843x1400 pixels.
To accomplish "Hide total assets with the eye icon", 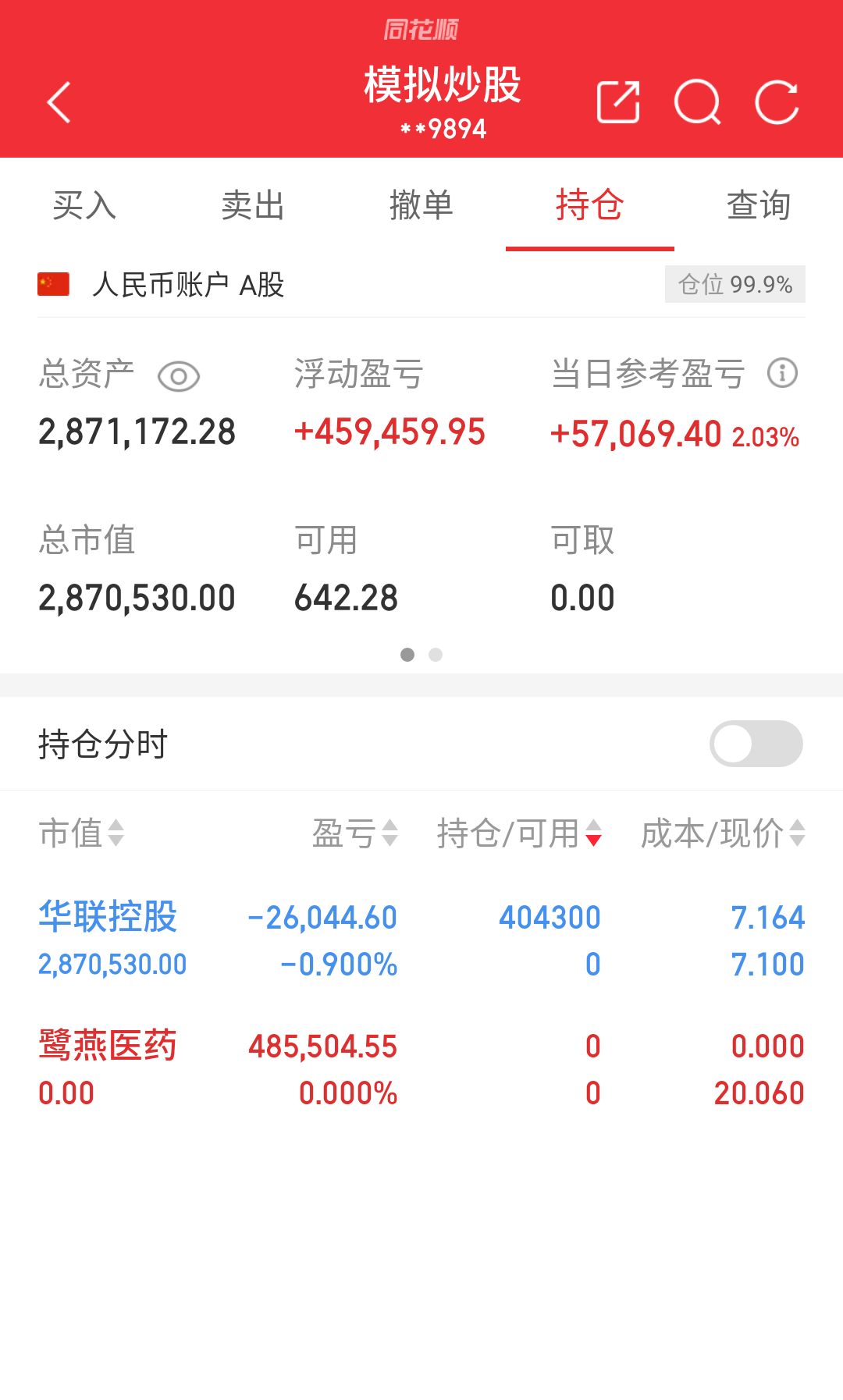I will (179, 377).
